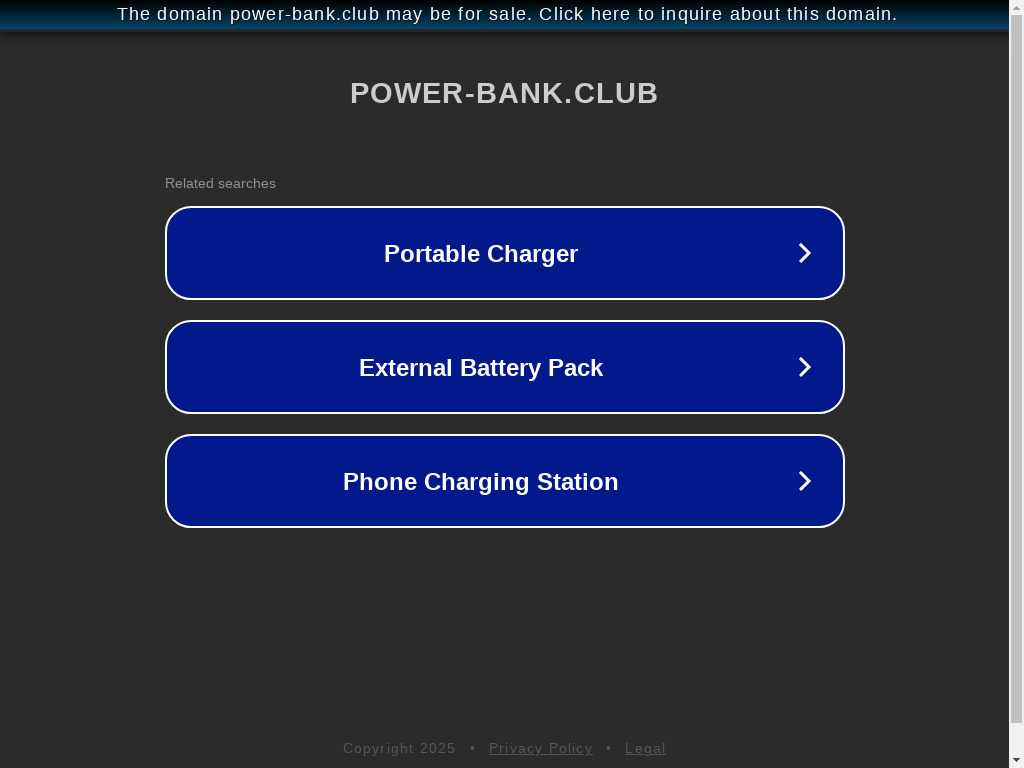Open the Legal link

coord(645,748)
